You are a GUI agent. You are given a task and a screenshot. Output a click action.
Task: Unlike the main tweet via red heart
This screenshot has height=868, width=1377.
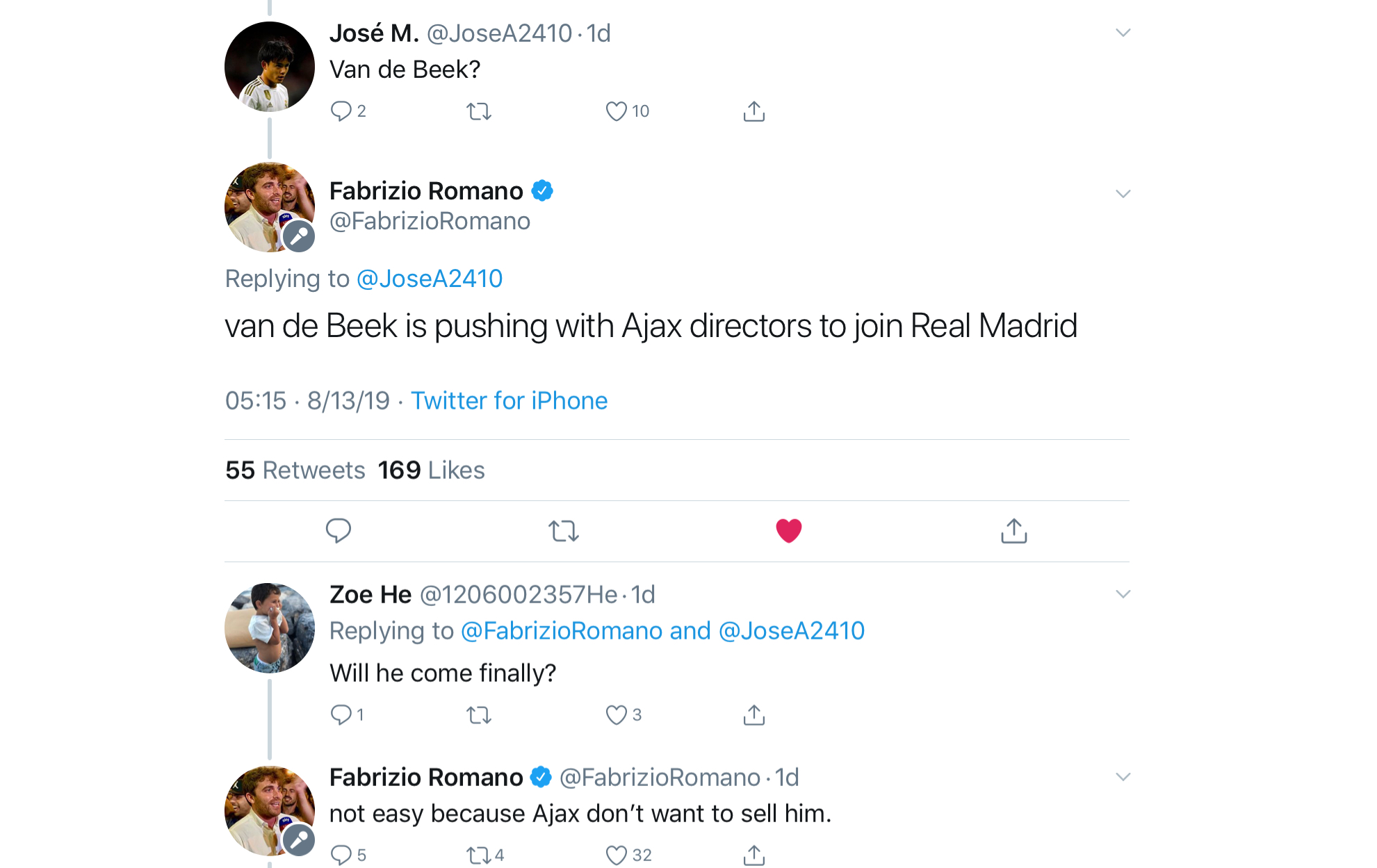point(788,531)
